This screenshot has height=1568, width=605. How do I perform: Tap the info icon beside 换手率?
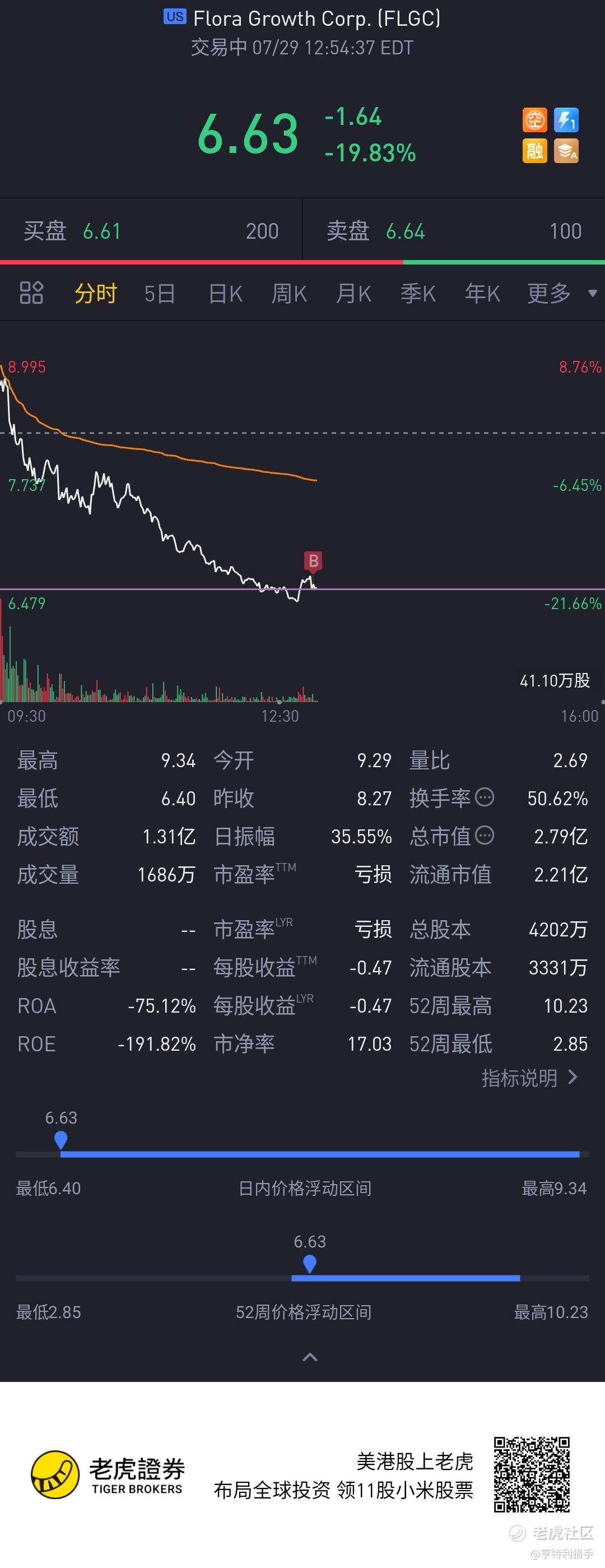(485, 797)
